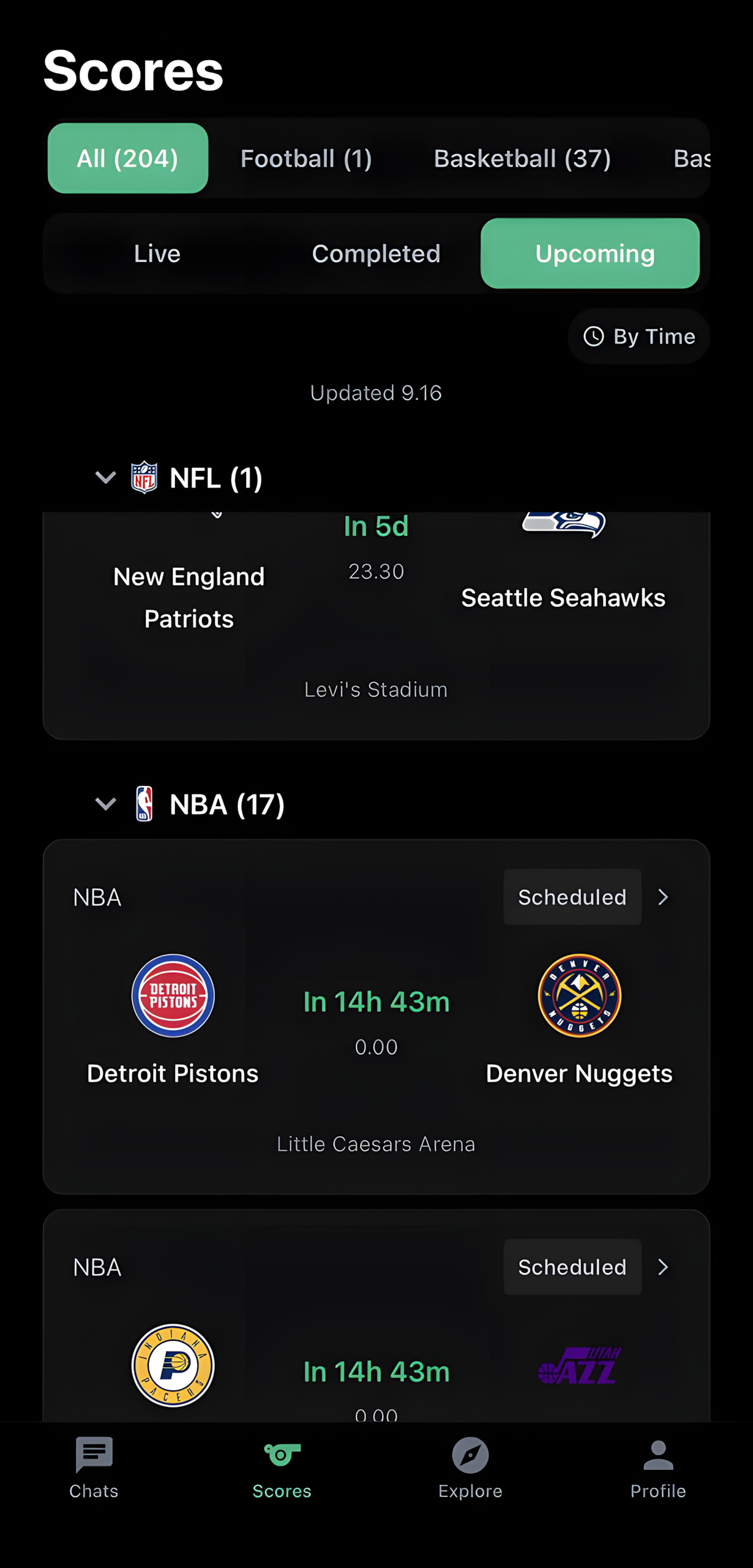
Task: Open the Chats section from bottom navigation
Action: [x=93, y=1470]
